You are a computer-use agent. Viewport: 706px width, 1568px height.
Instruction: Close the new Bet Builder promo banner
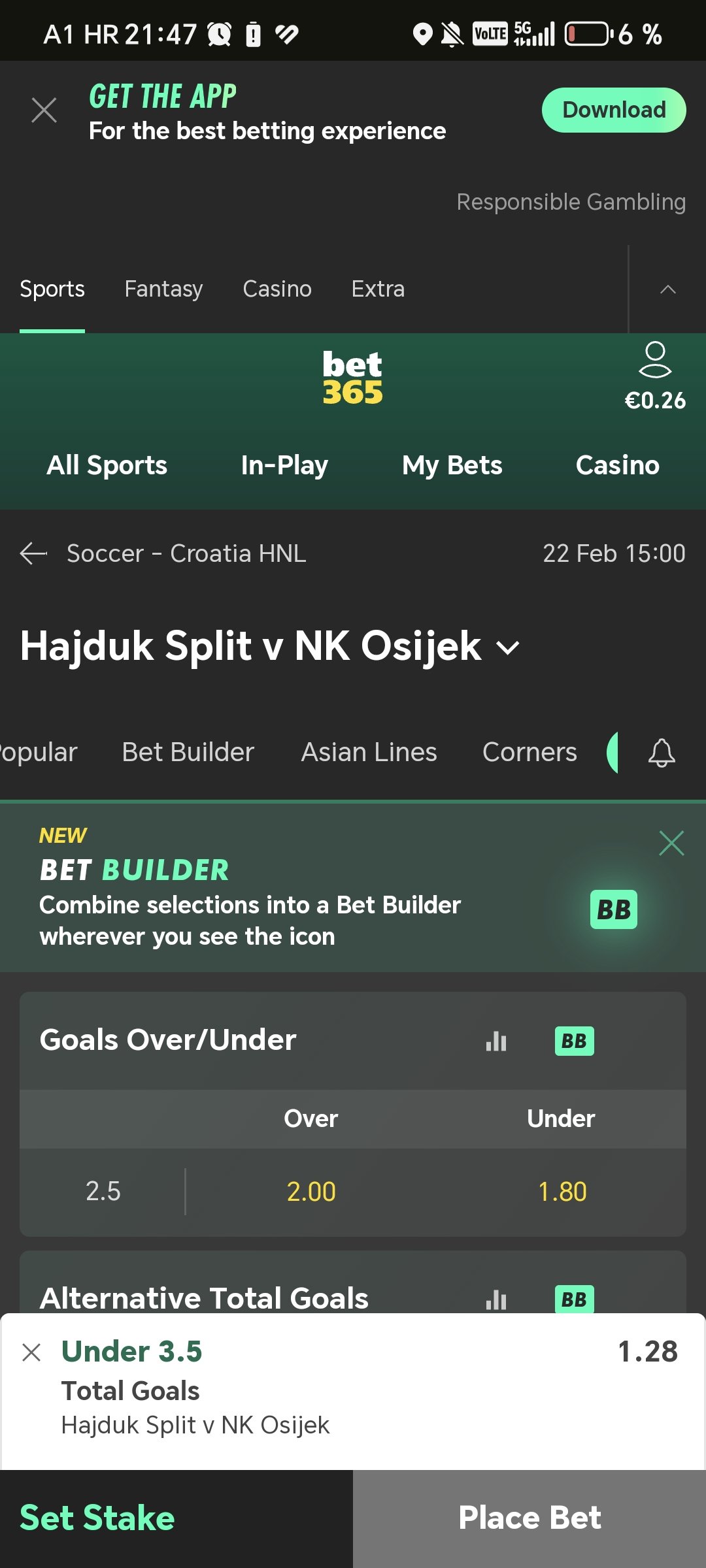(671, 843)
